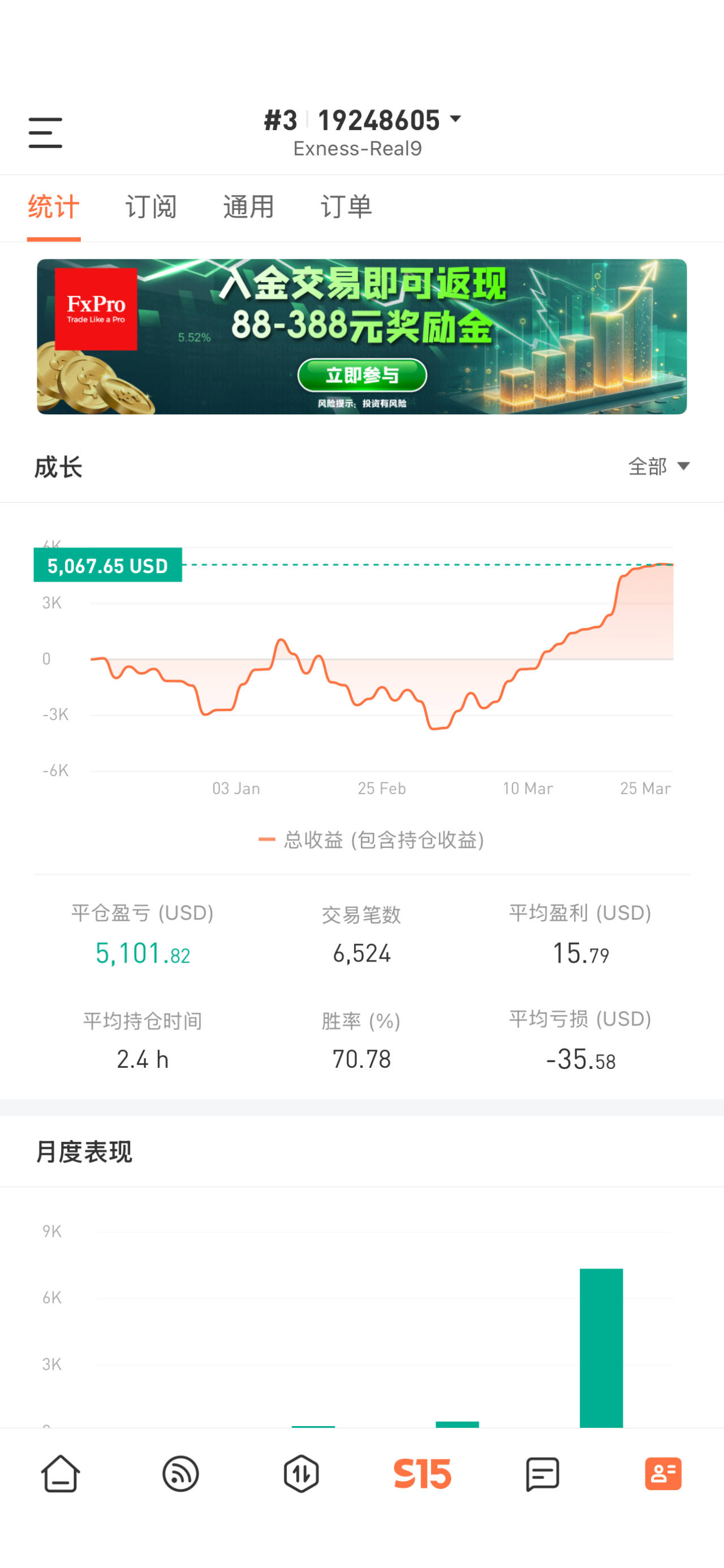This screenshot has width=724, height=1568.
Task: Open the hamburger drawer menu
Action: coord(46,133)
